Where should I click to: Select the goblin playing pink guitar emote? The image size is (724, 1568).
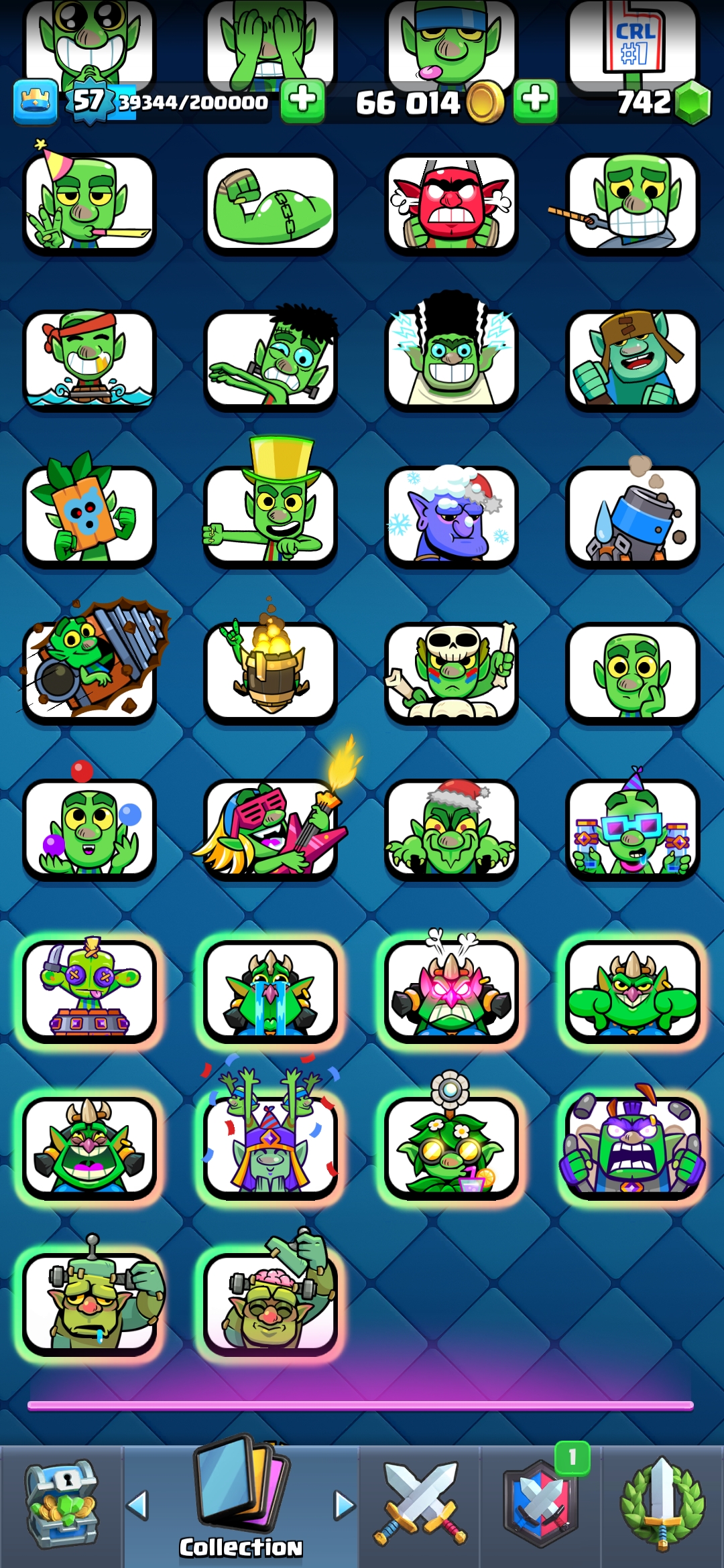click(x=270, y=829)
